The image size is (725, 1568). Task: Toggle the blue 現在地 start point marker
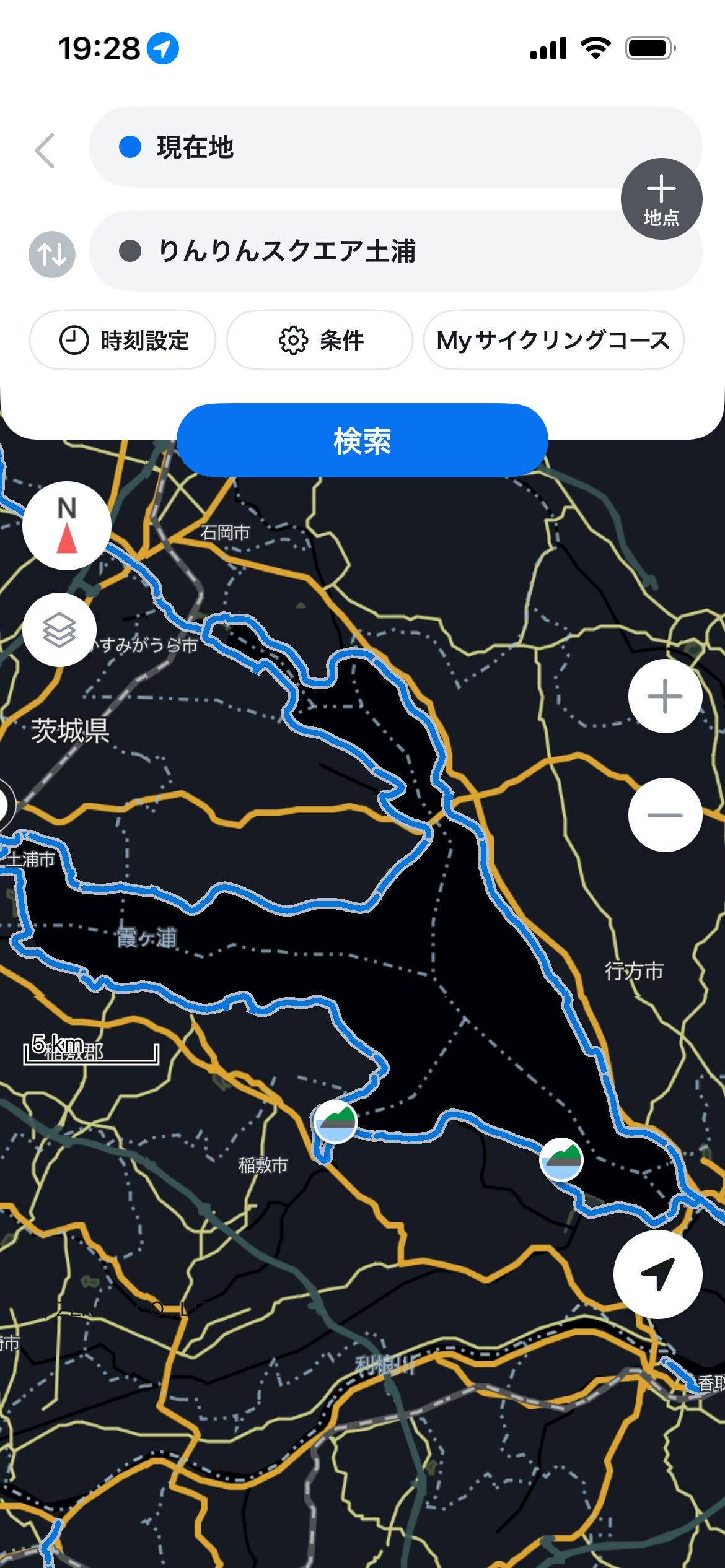point(131,147)
